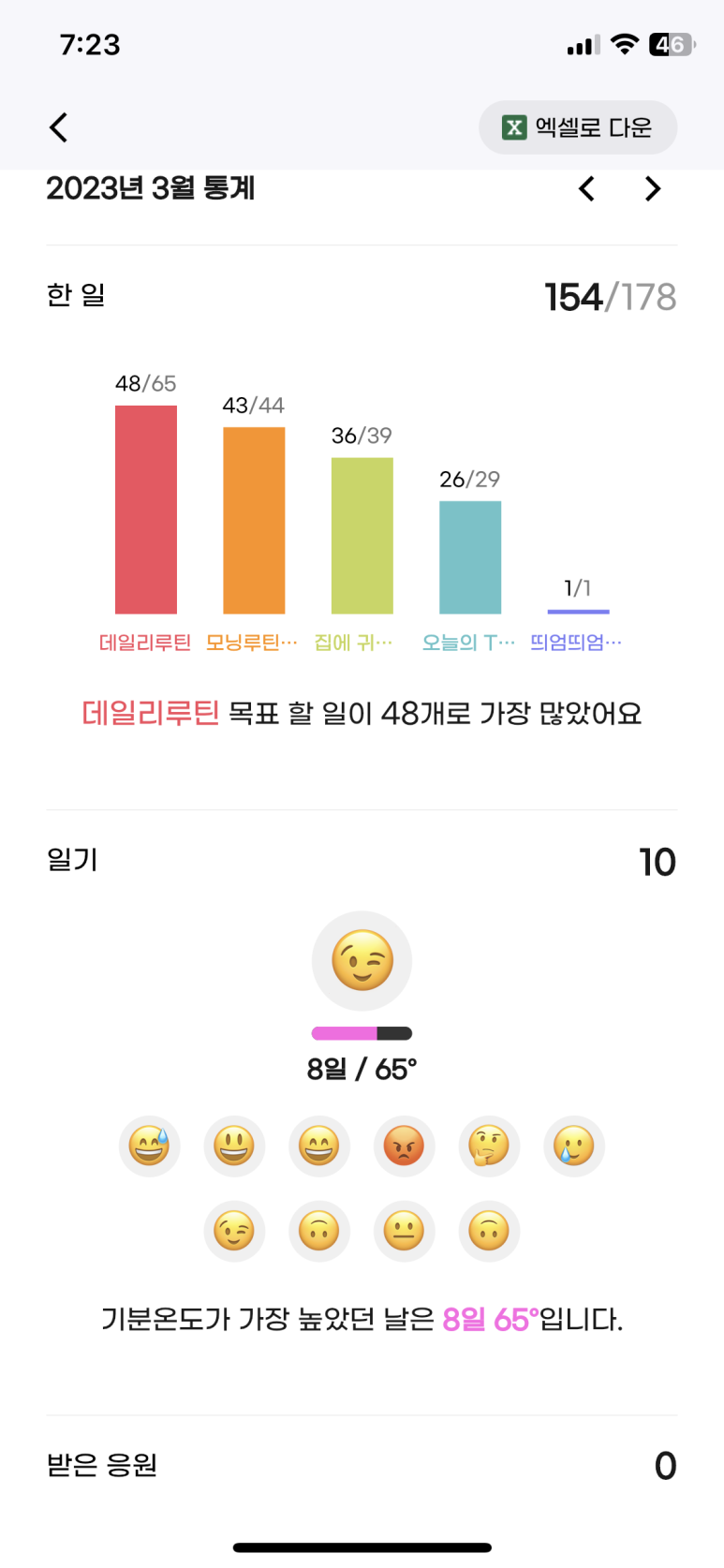Image resolution: width=724 pixels, height=1568 pixels.
Task: Tap the orange 모닝루틴 bar
Action: 254,520
